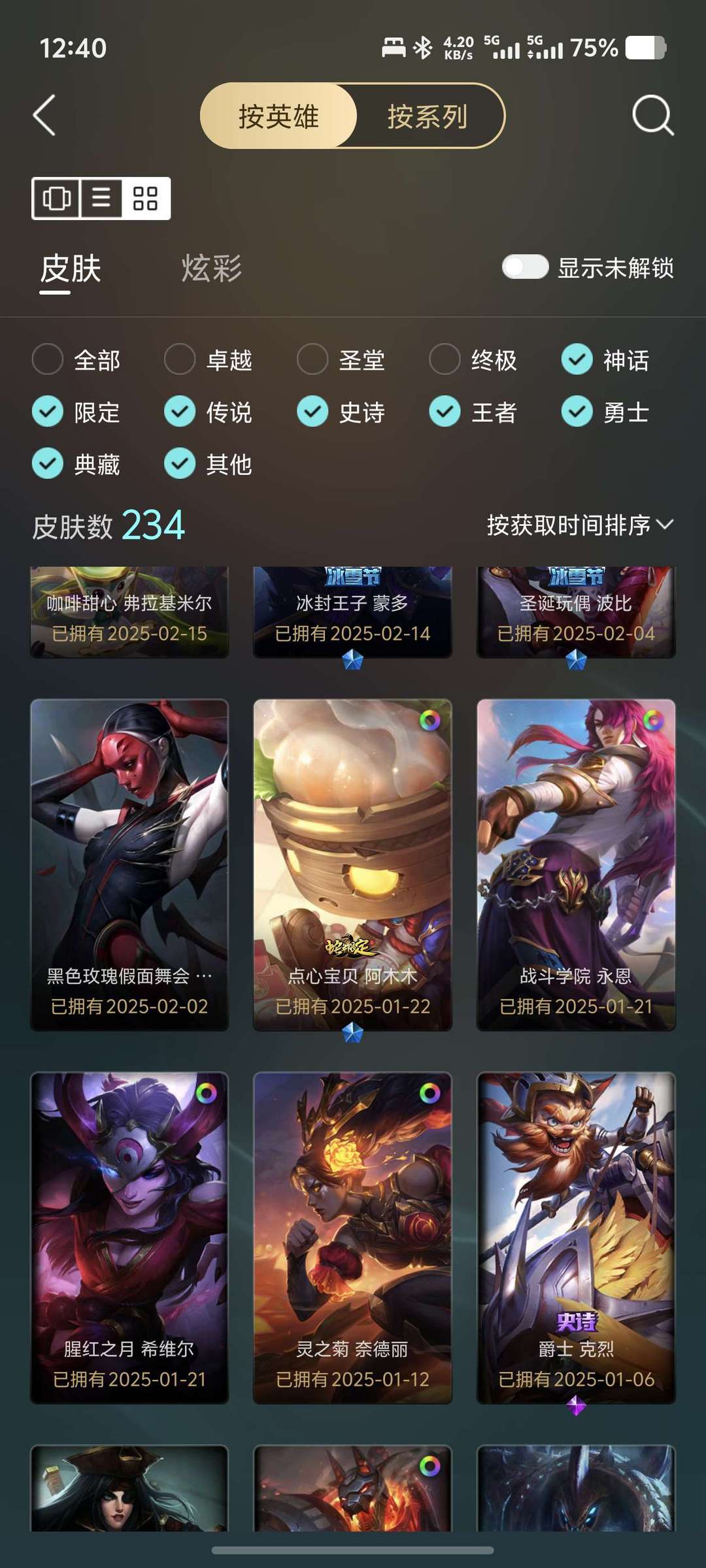Go back using the top-left arrow
706x1568 pixels.
click(x=44, y=116)
